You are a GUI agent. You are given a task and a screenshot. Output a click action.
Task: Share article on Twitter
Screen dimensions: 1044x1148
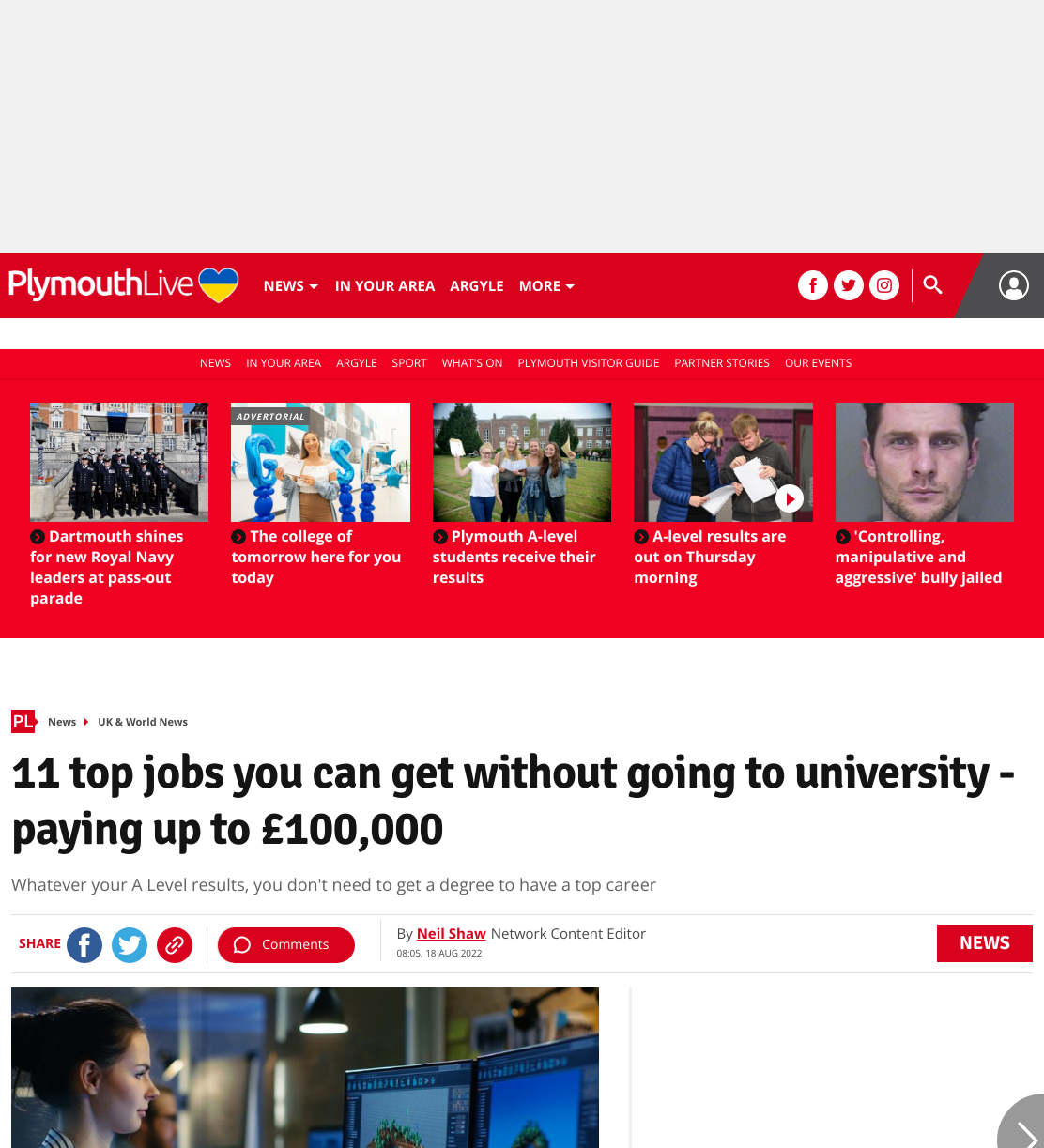pos(130,944)
